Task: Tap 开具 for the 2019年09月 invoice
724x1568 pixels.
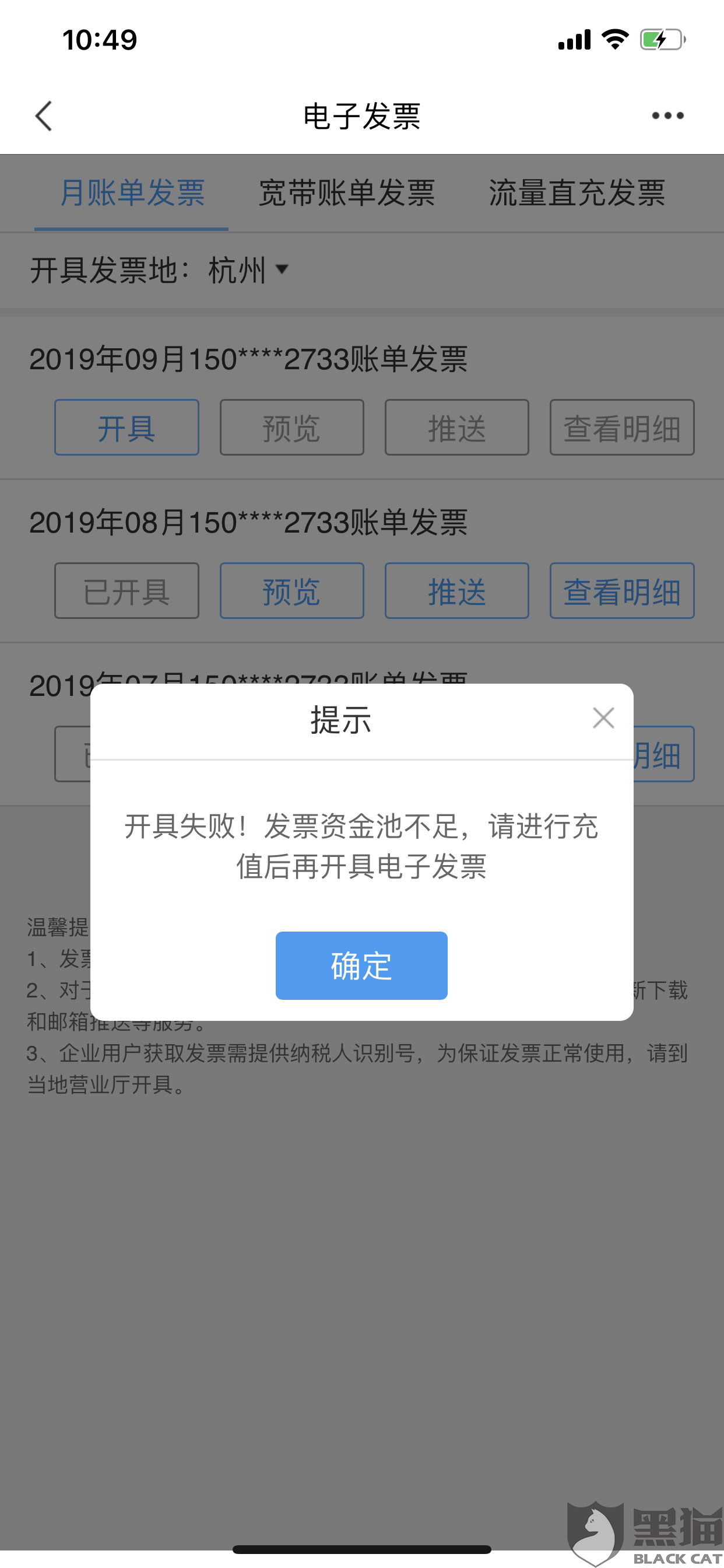Action: click(x=126, y=428)
